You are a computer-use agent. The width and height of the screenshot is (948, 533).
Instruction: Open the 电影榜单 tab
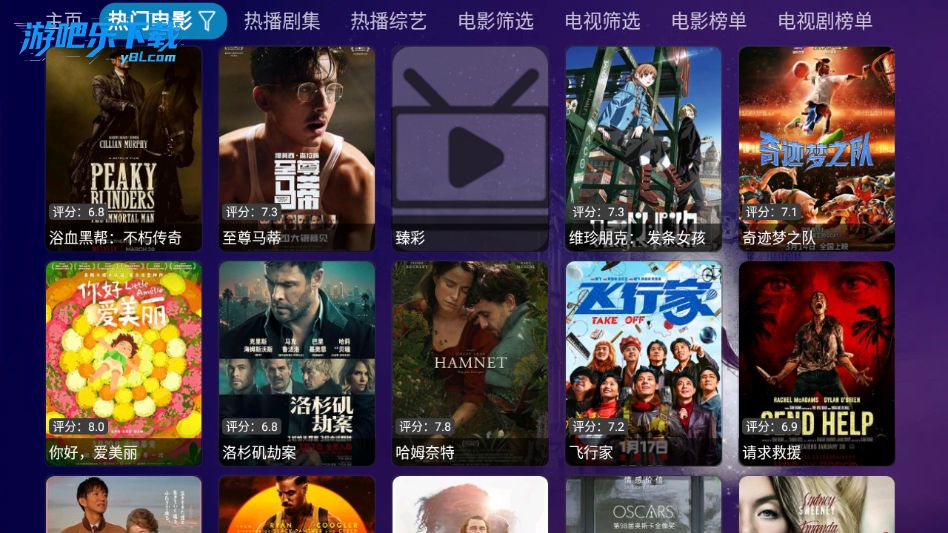tap(709, 21)
